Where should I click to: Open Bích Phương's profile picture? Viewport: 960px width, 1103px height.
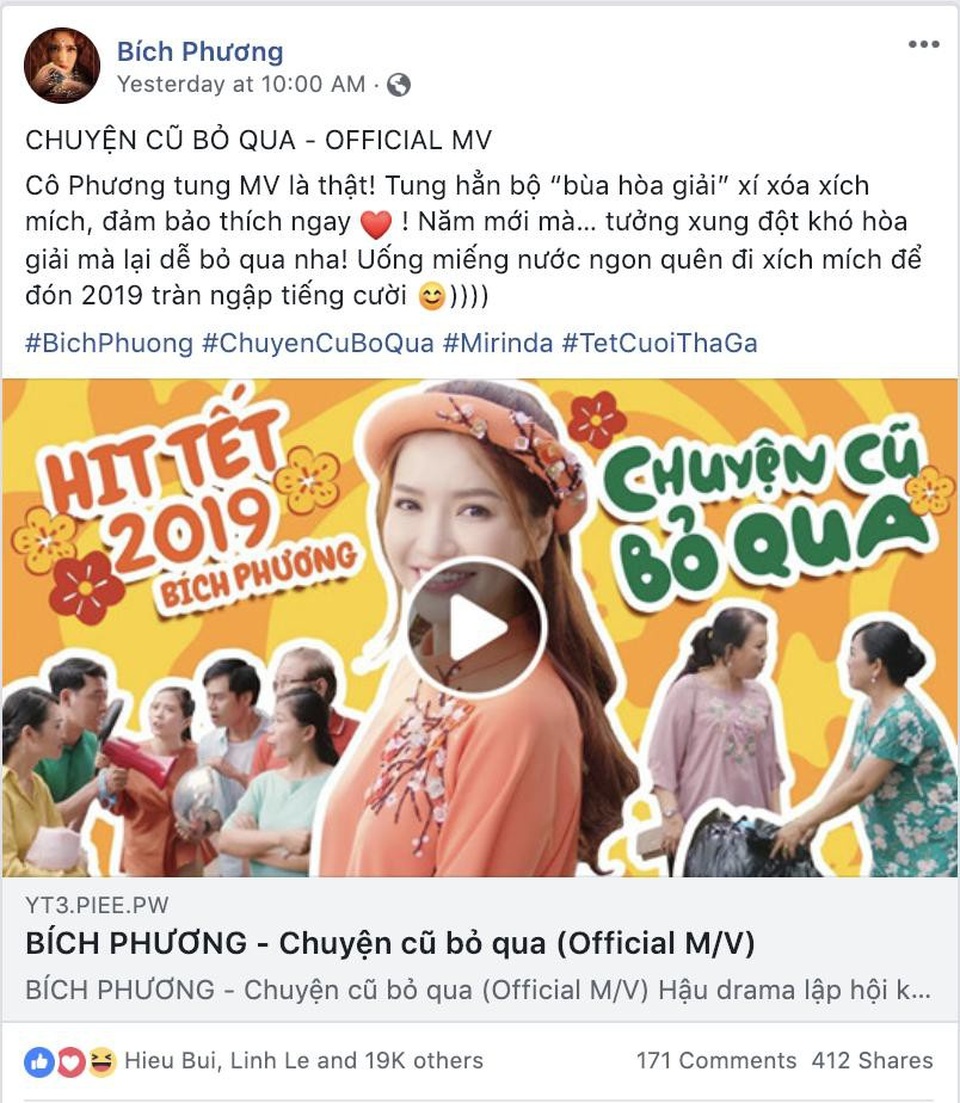[x=62, y=65]
